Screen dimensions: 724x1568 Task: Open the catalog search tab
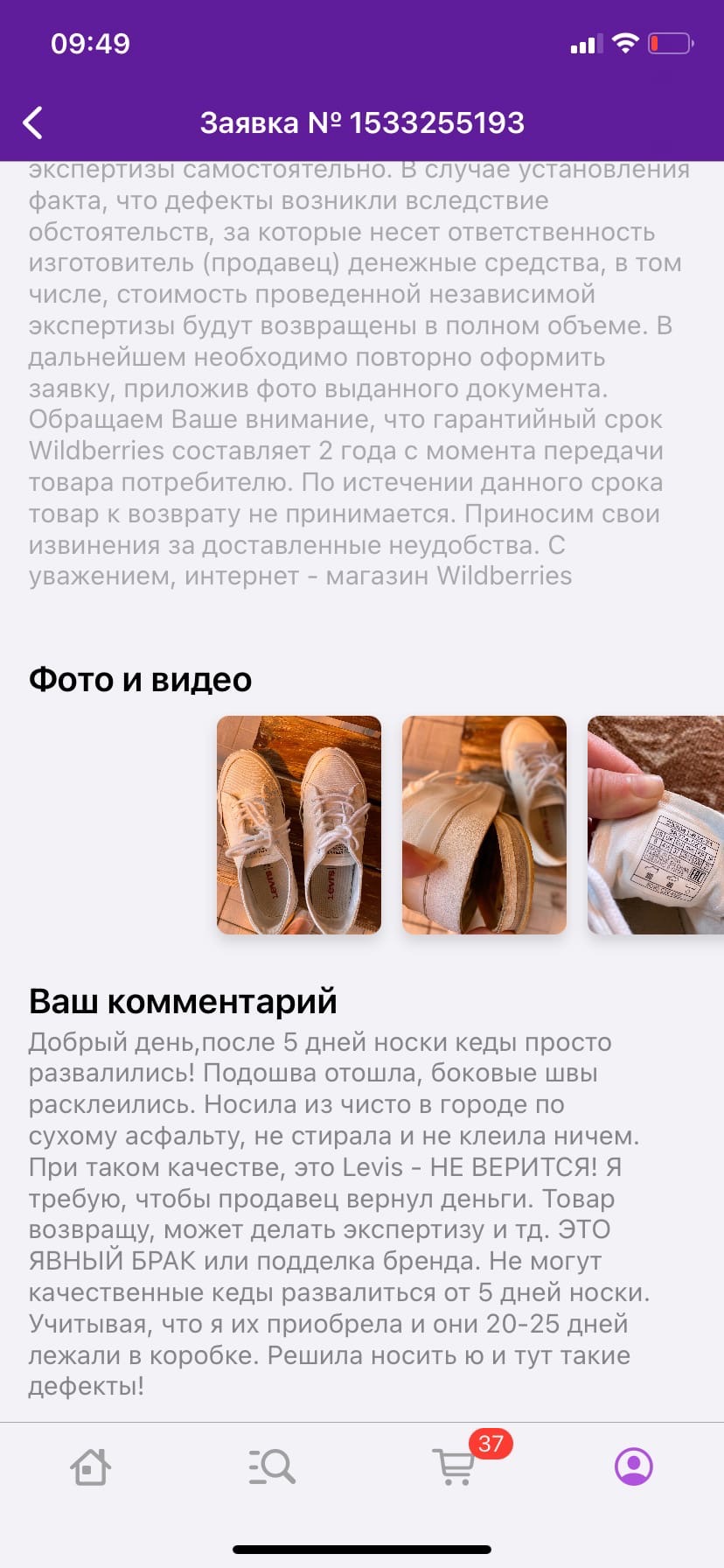(x=272, y=1466)
